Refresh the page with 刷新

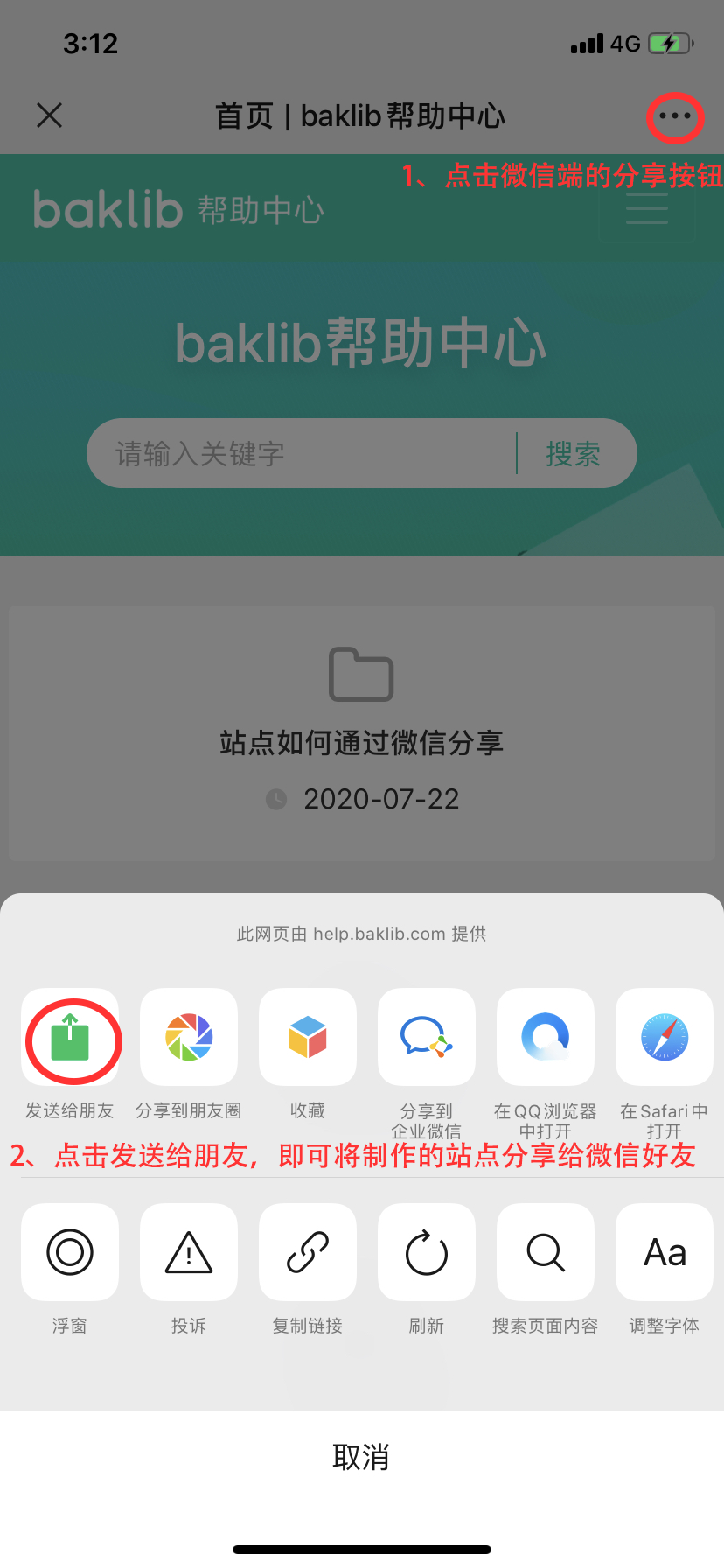(x=427, y=1252)
